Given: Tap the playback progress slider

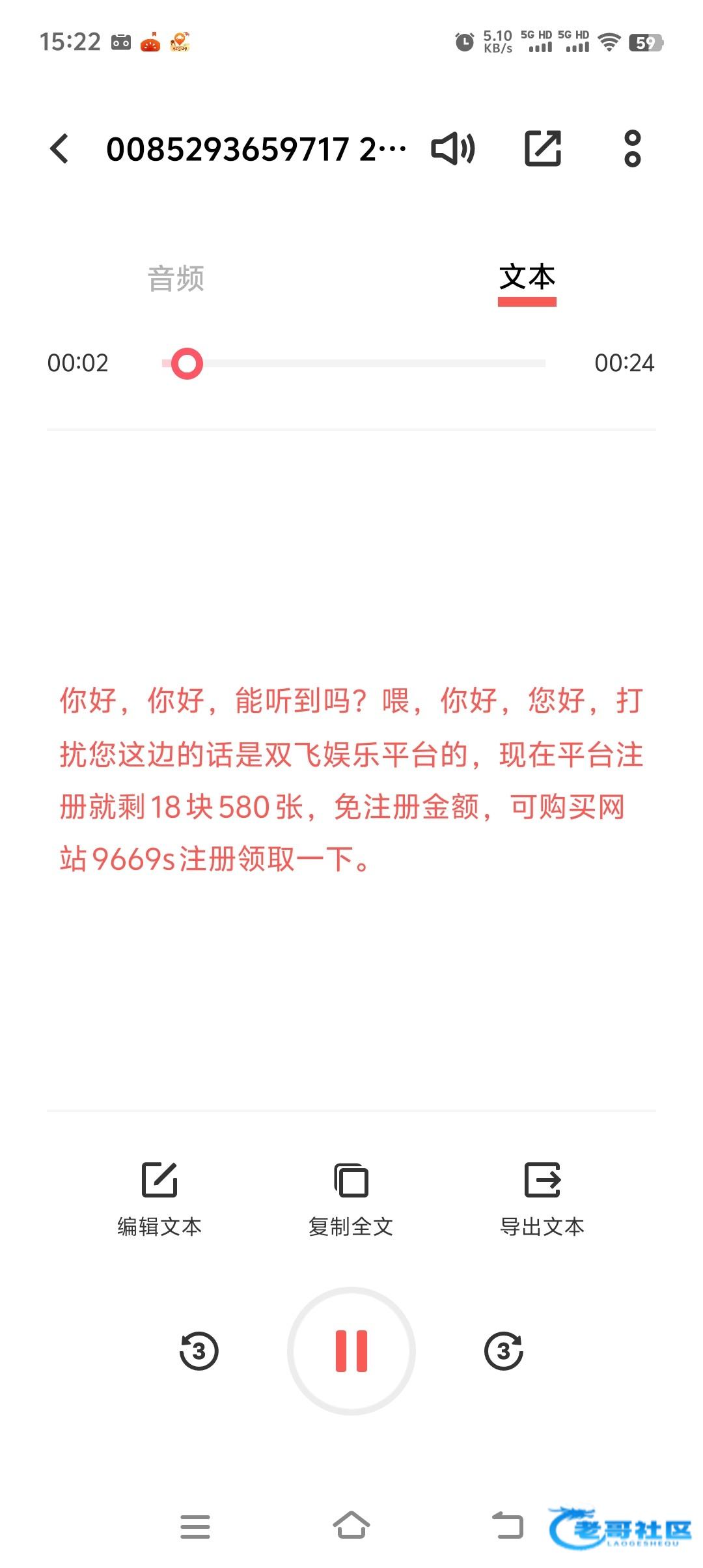Looking at the screenshot, I should point(353,363).
